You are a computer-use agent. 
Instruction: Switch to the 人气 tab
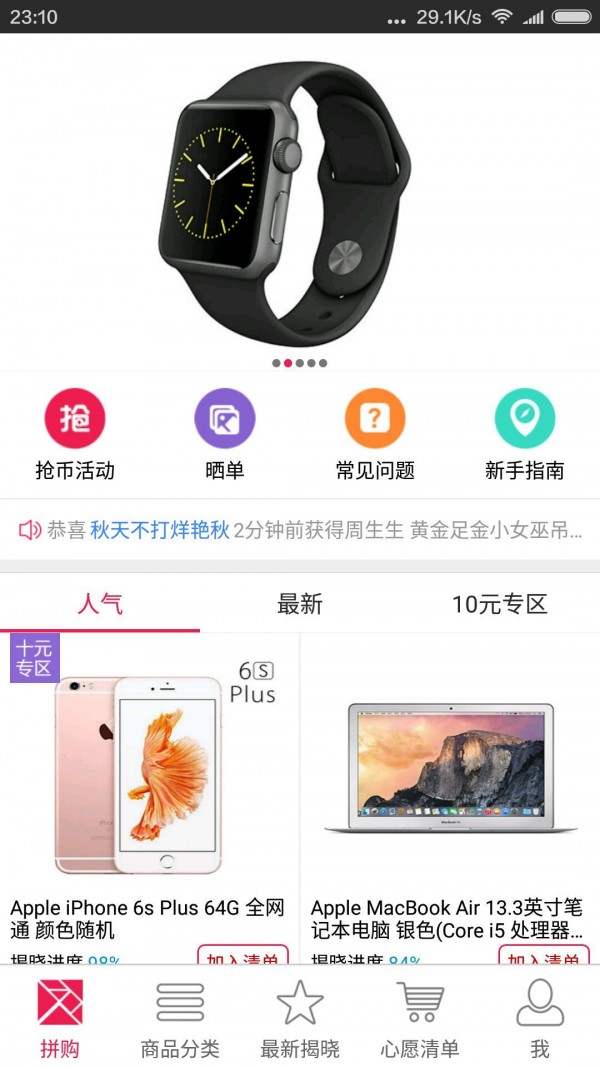tap(100, 604)
